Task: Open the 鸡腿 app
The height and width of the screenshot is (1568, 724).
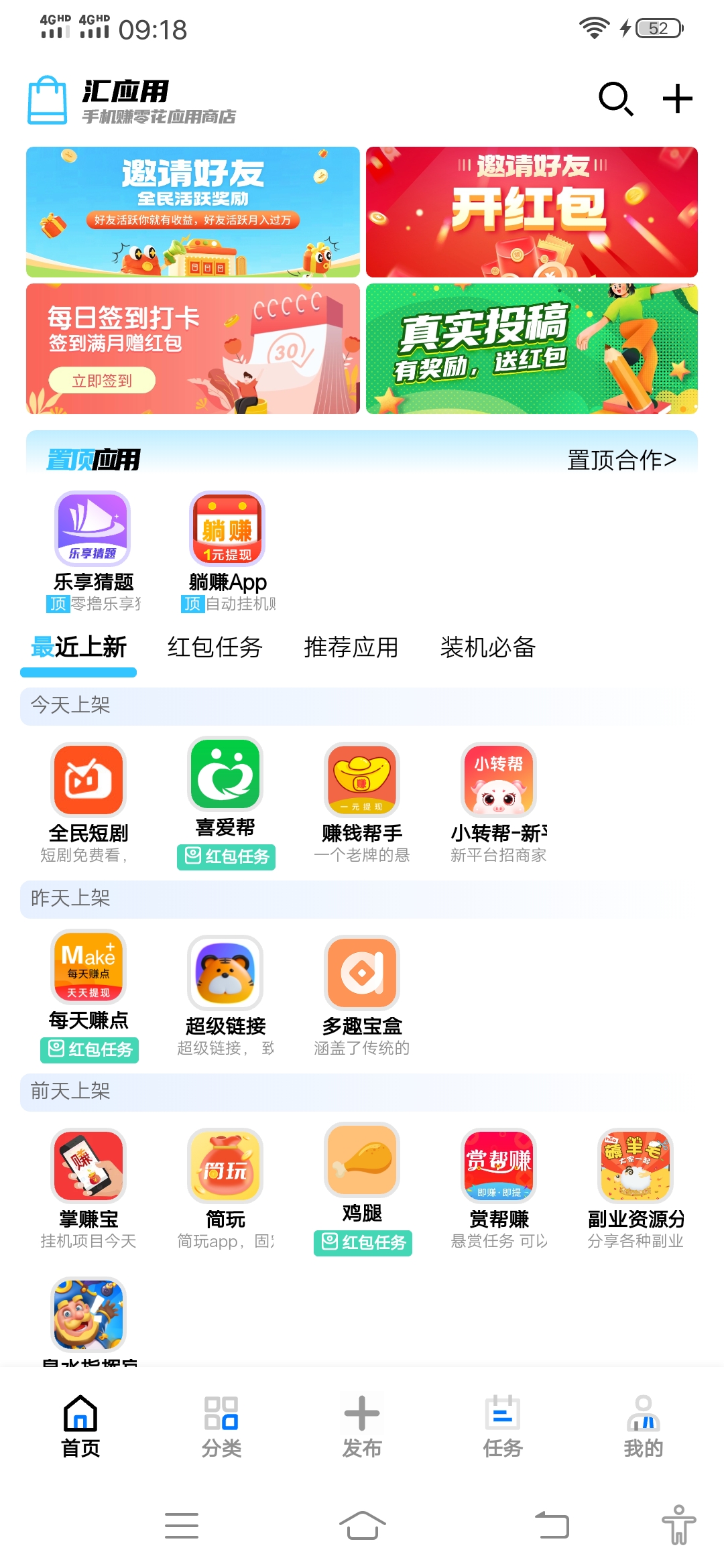Action: pyautogui.click(x=362, y=1189)
